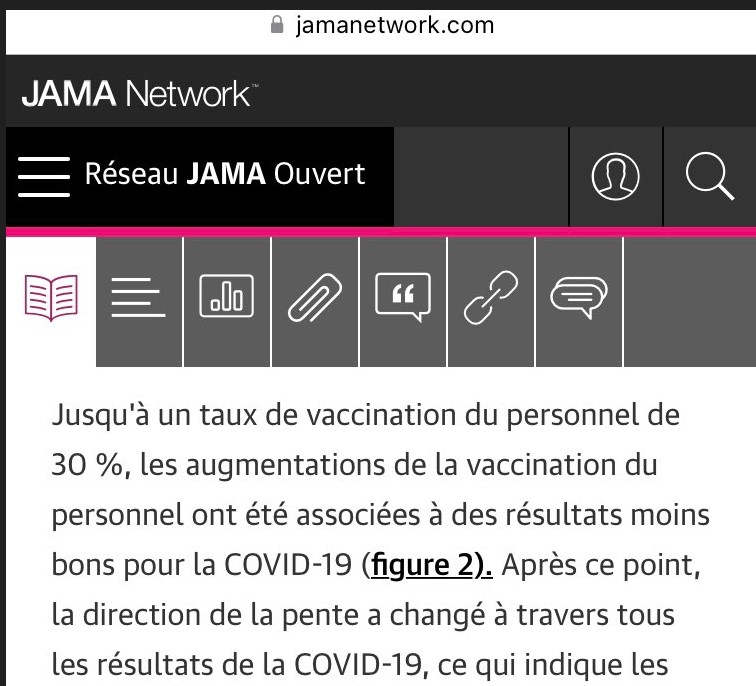The height and width of the screenshot is (686, 756).
Task: Tap the JAMA Network header logo
Action: tap(138, 95)
